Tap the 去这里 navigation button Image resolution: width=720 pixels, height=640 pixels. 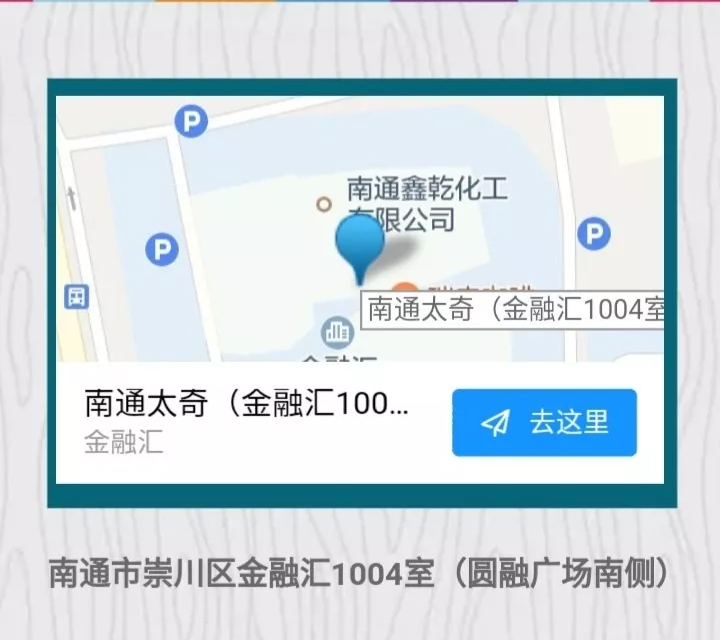pyautogui.click(x=544, y=422)
